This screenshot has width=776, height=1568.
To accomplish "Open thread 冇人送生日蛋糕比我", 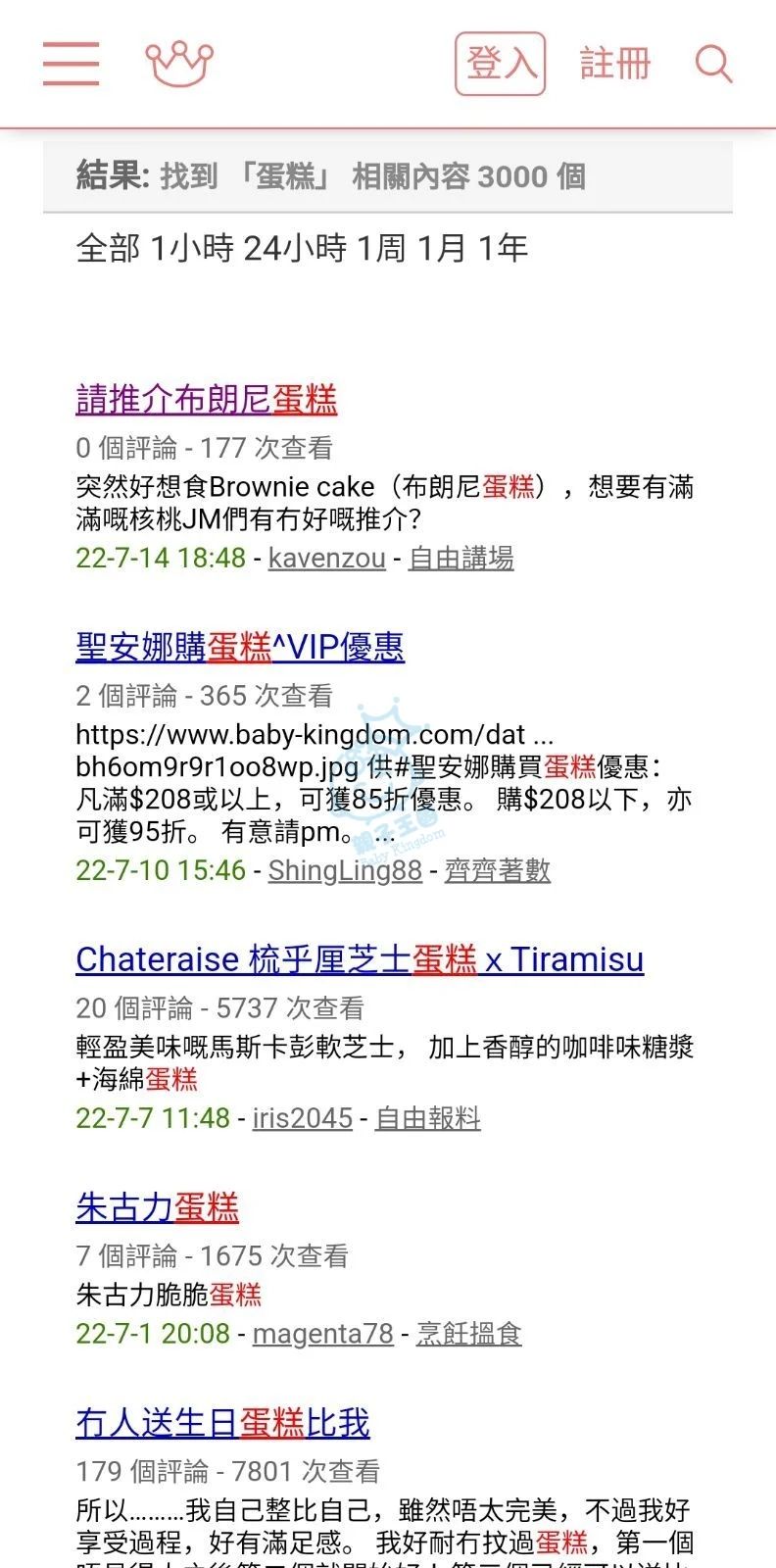I will 222,1423.
